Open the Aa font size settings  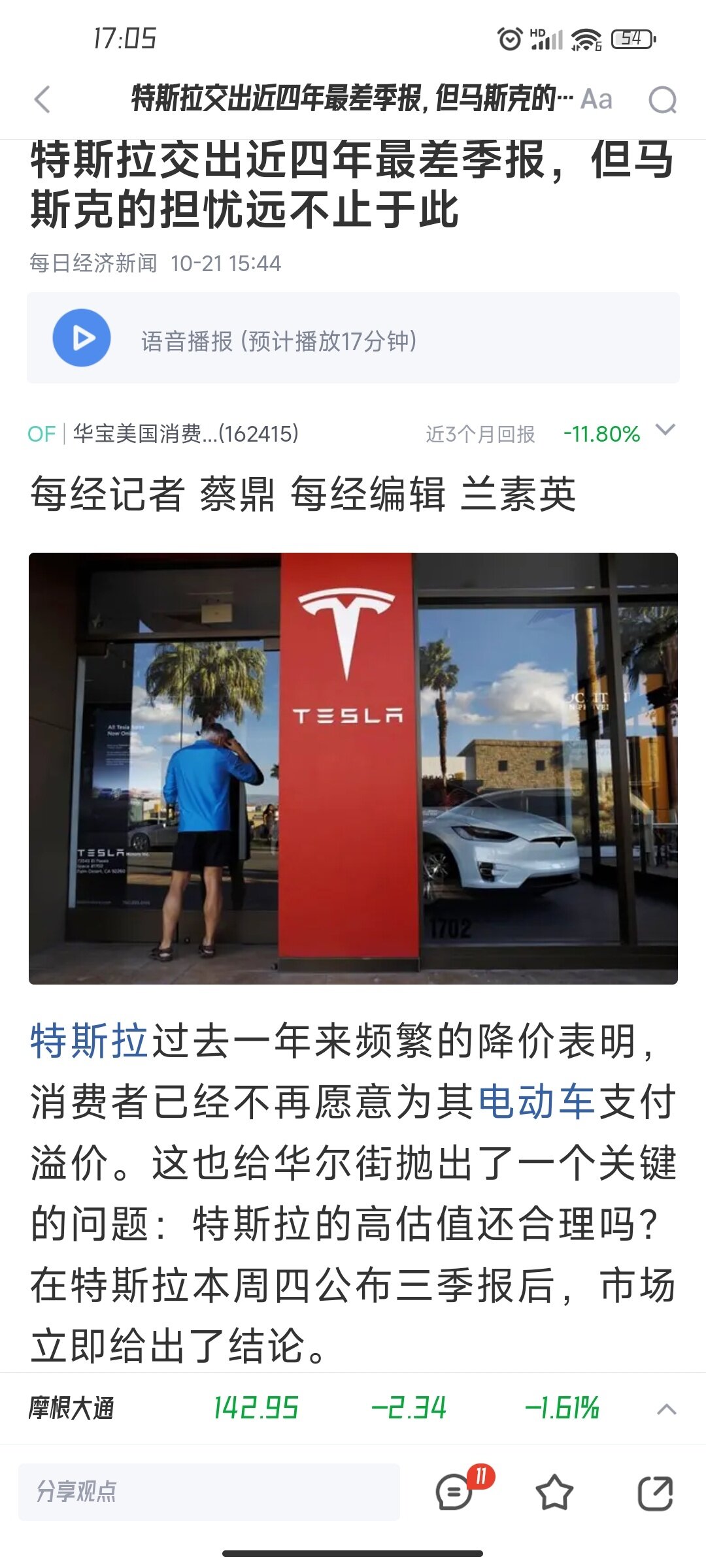coord(596,100)
